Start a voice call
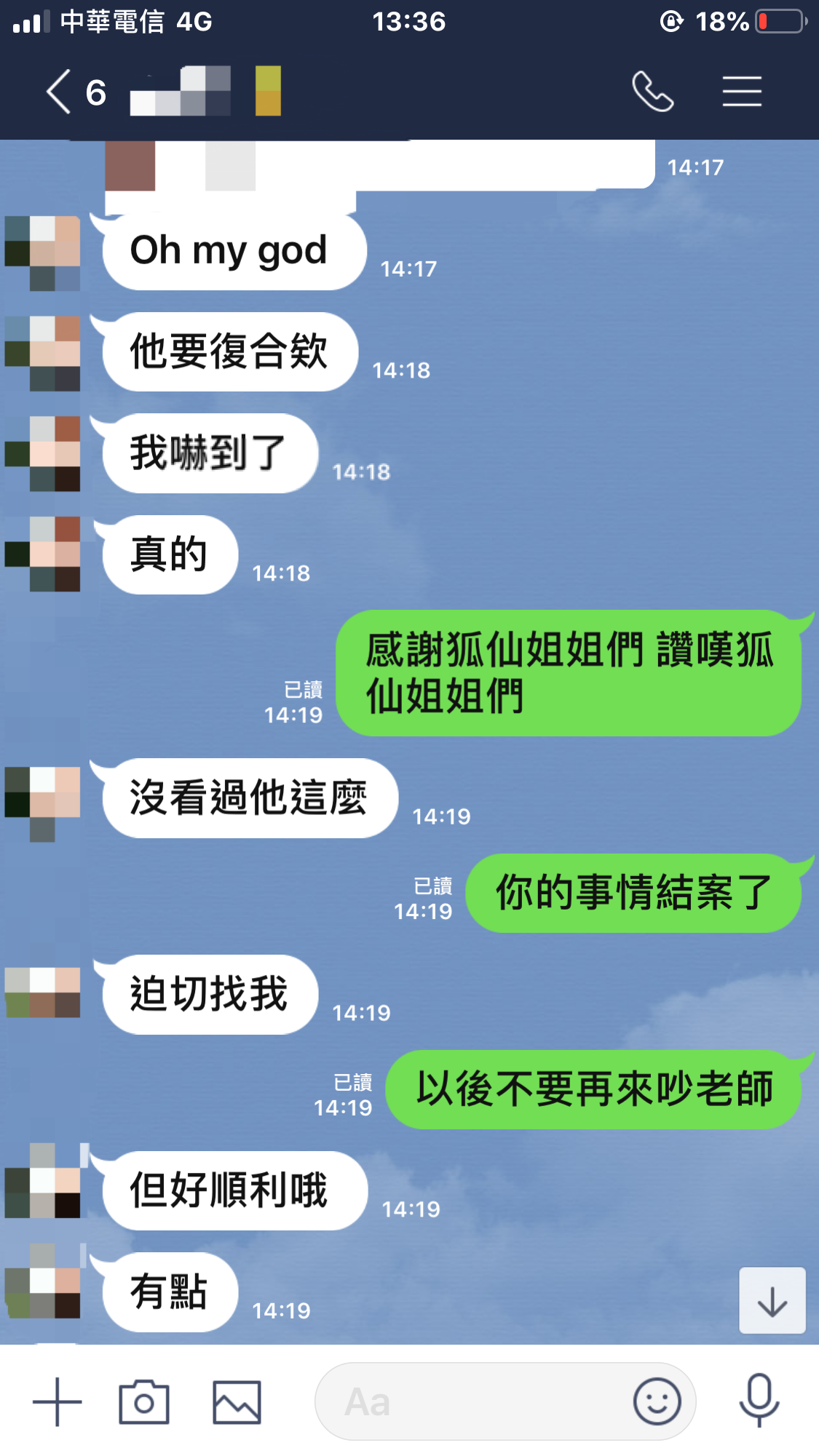 [x=652, y=92]
